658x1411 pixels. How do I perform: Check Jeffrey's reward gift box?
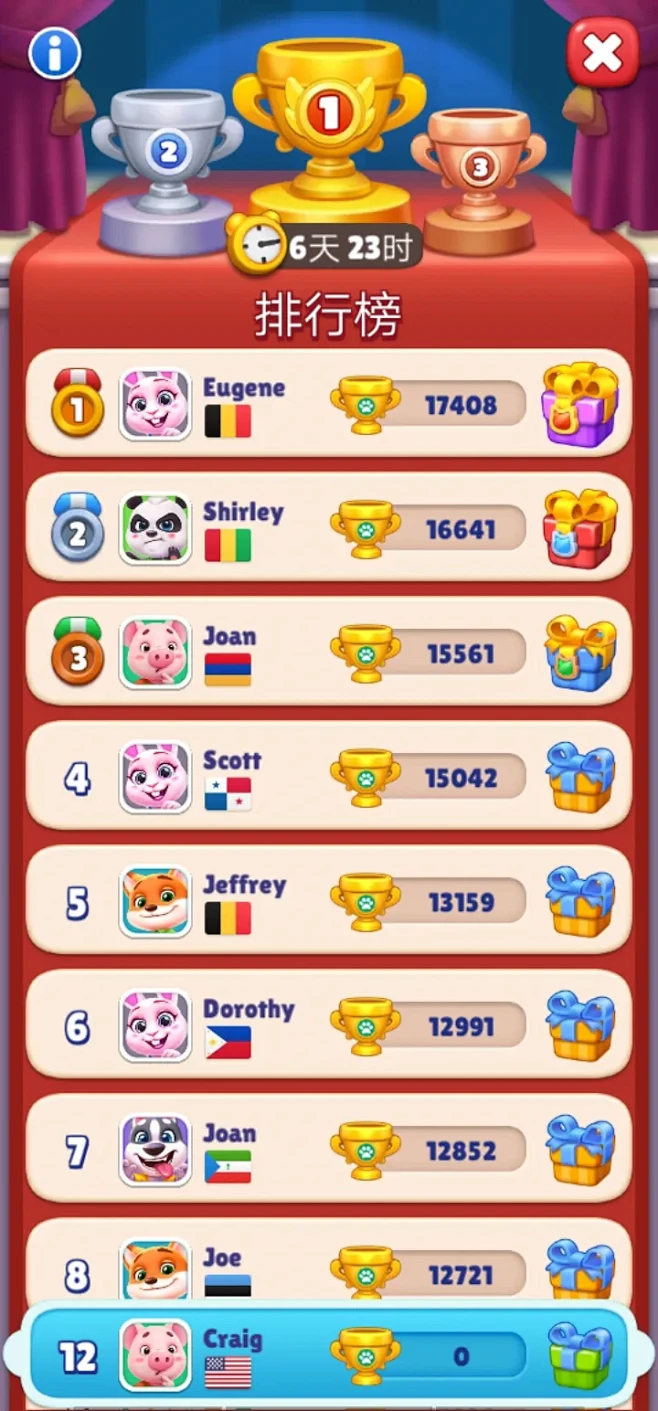[x=580, y=901]
